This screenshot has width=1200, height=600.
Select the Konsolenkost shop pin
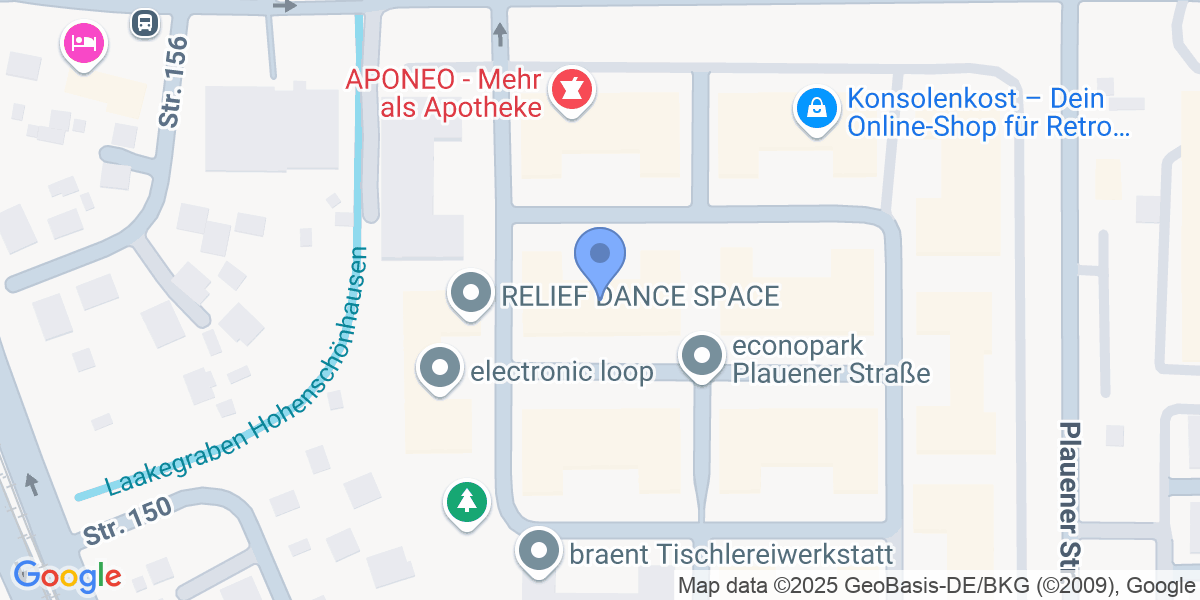817,108
